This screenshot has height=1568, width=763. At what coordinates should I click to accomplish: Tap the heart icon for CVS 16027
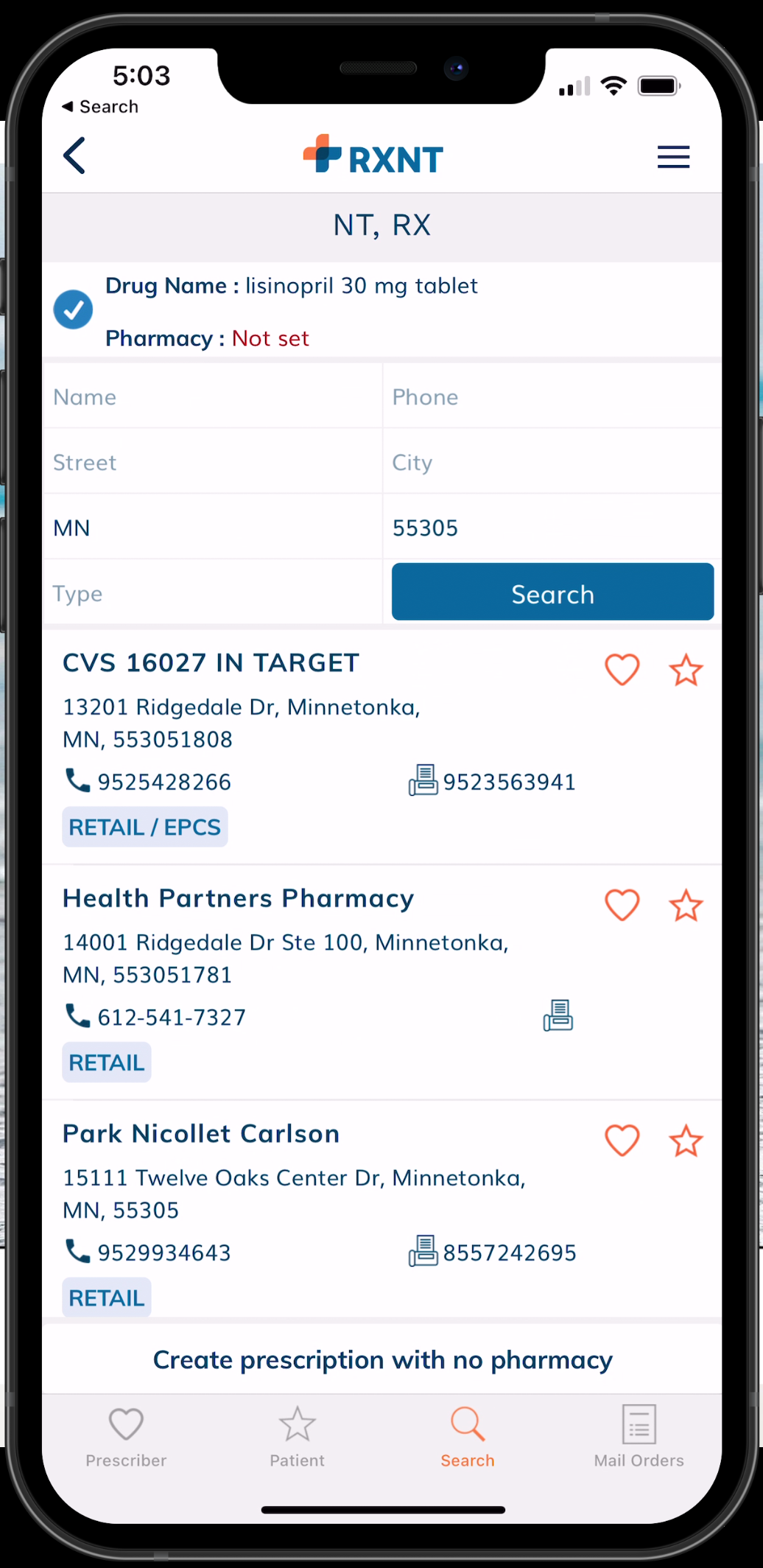click(622, 670)
